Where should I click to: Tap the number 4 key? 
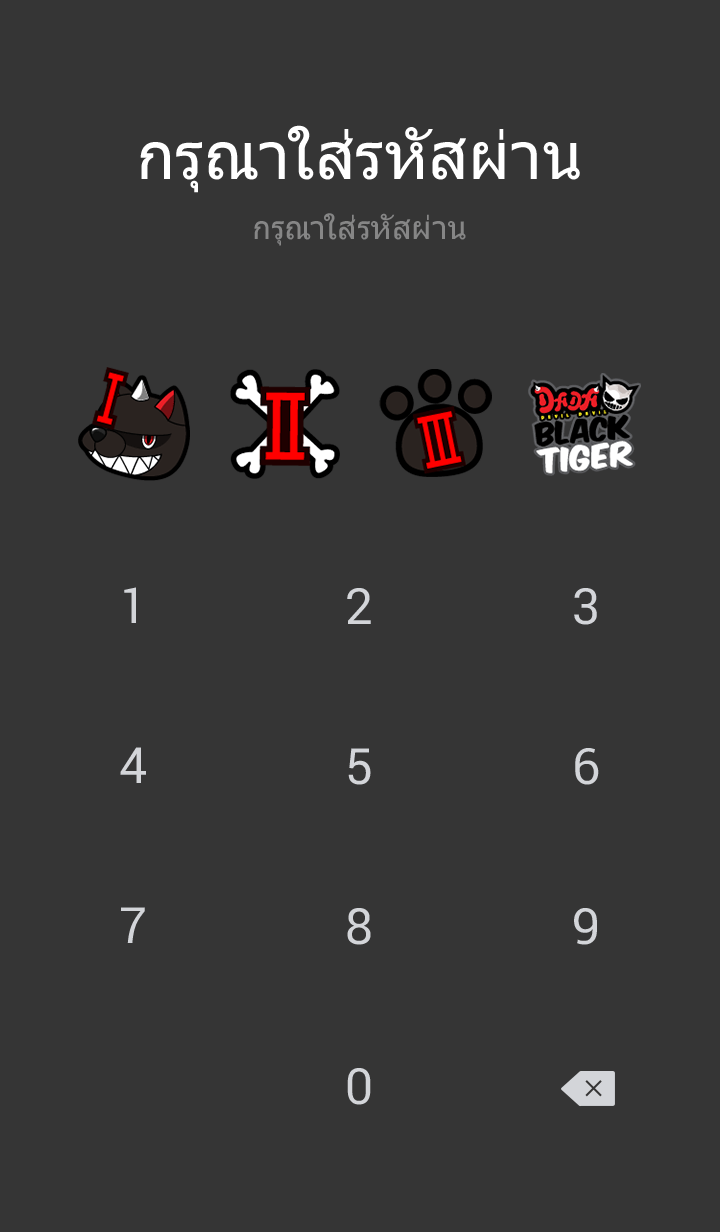(x=133, y=767)
